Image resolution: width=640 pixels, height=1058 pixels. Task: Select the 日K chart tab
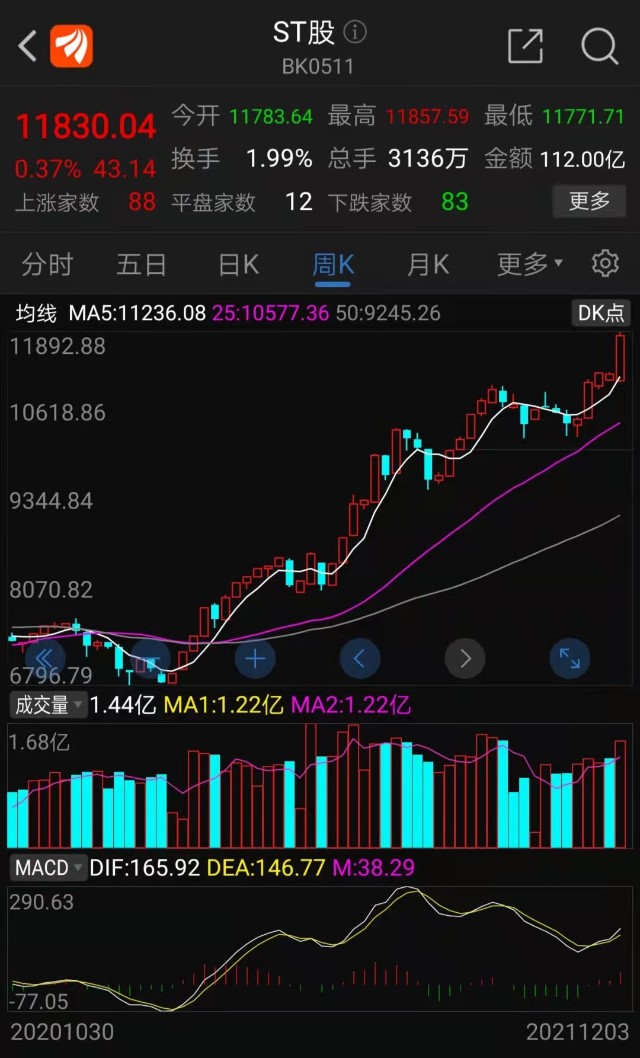pos(238,264)
